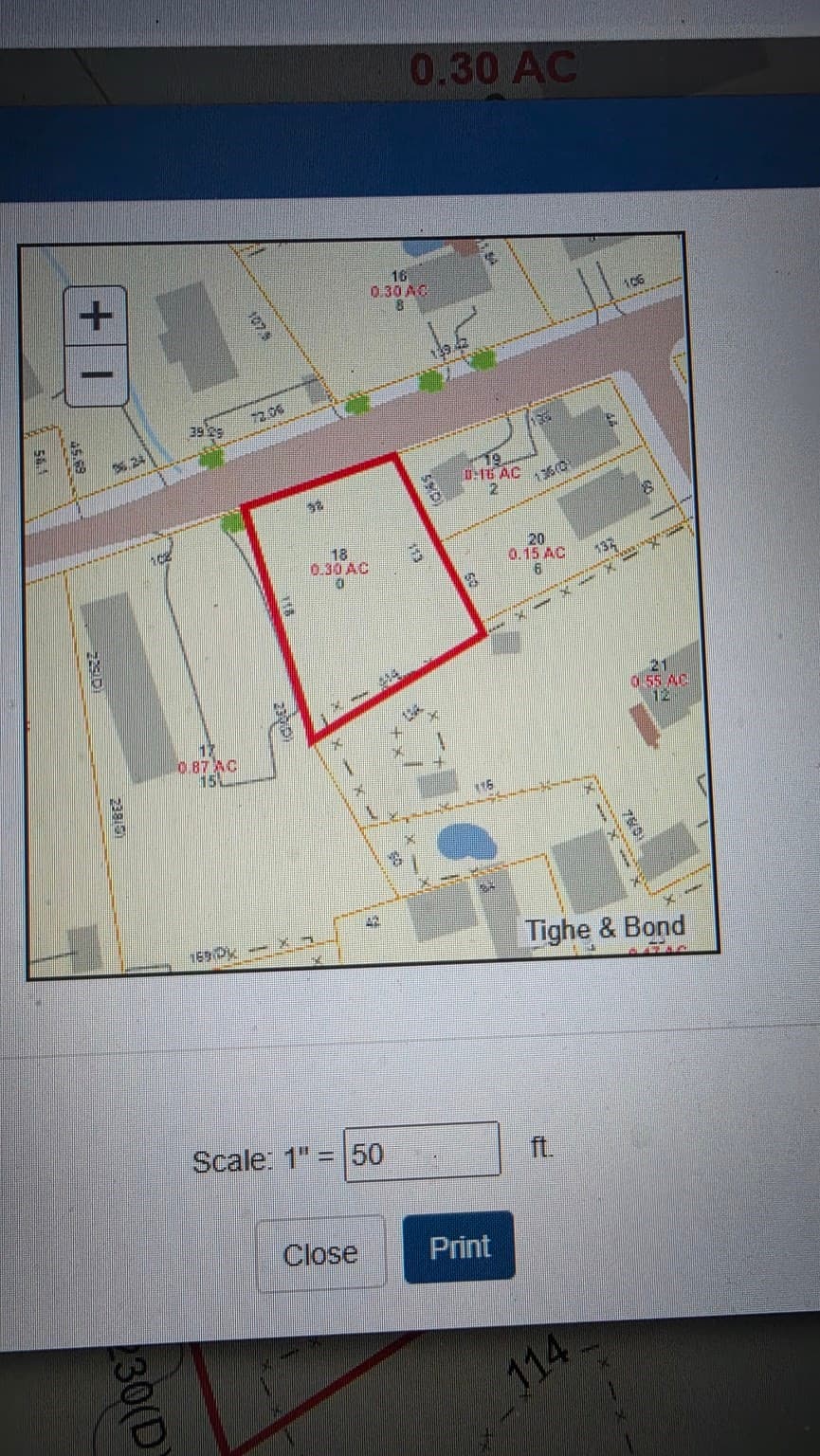This screenshot has width=820, height=1456.
Task: Zoom in on the parcel map
Action: [95, 316]
